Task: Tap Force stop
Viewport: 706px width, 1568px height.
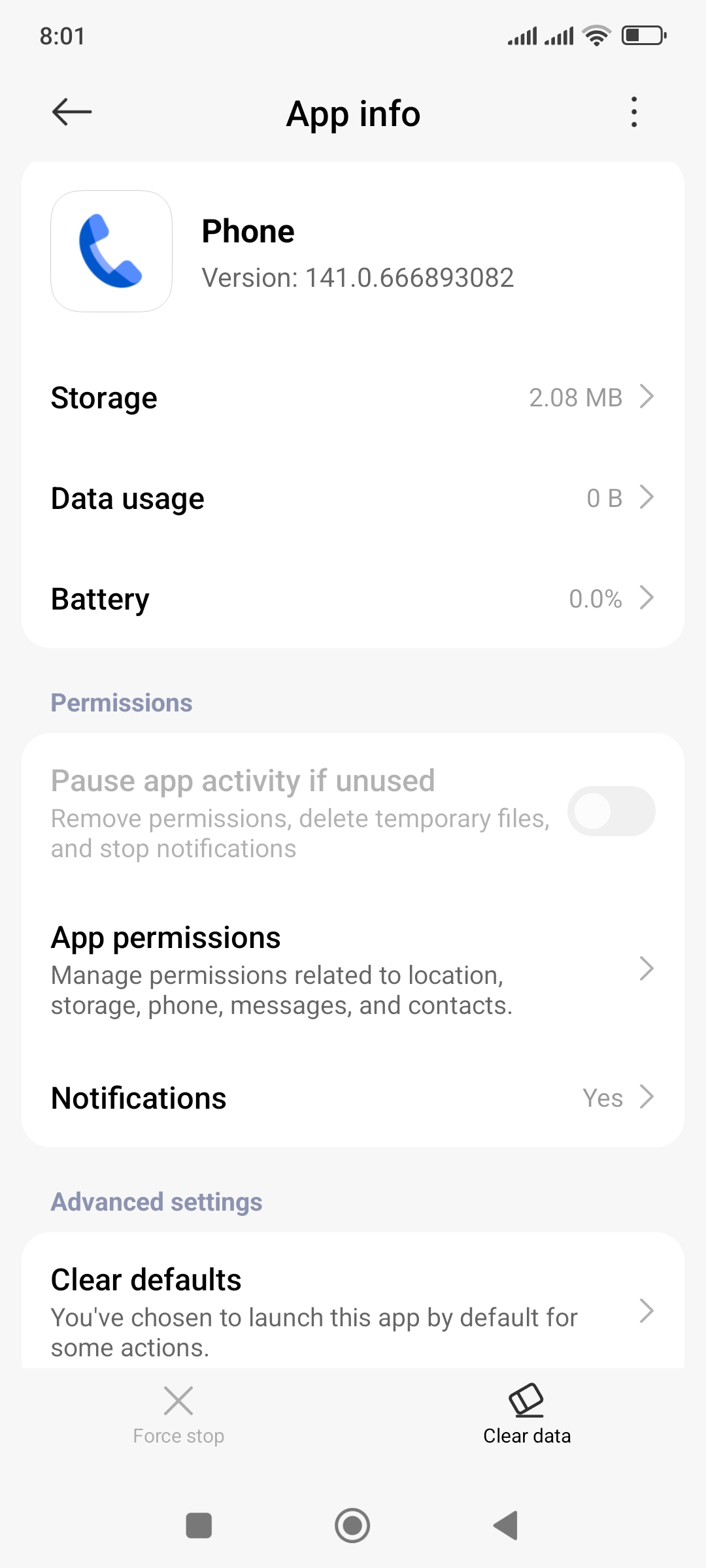Action: pos(178,1415)
